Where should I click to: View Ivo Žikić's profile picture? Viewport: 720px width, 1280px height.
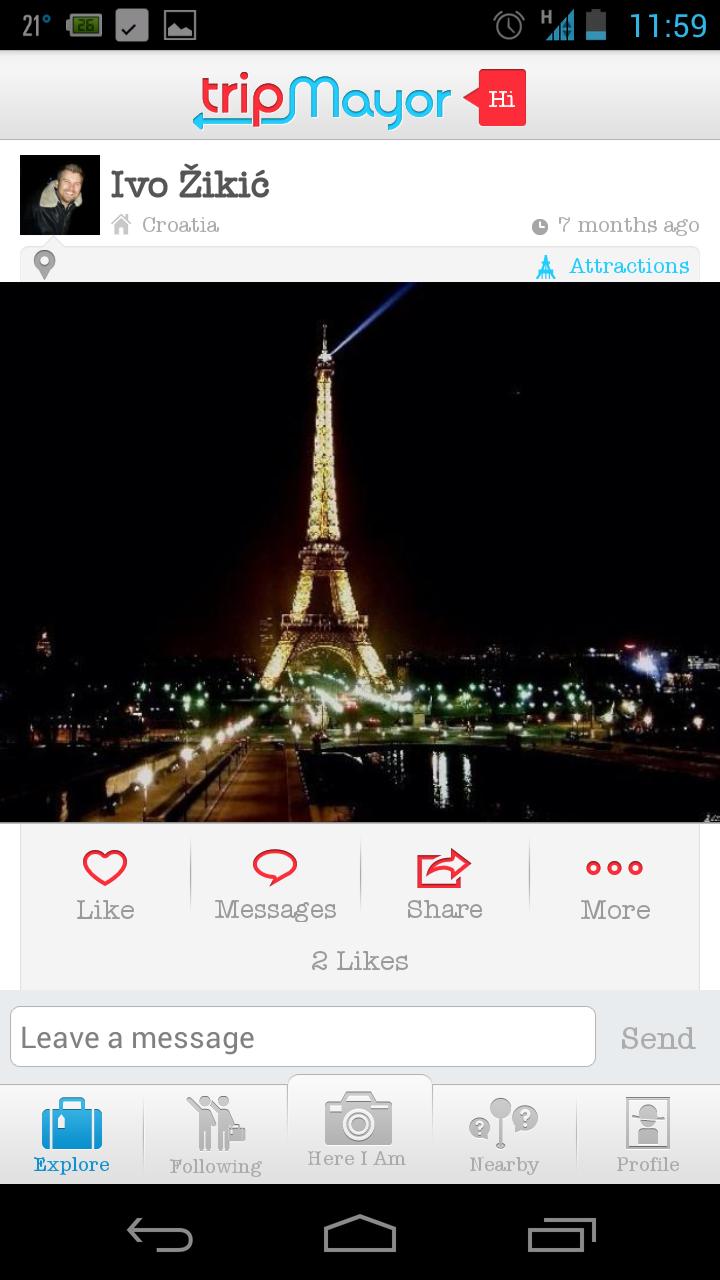60,195
